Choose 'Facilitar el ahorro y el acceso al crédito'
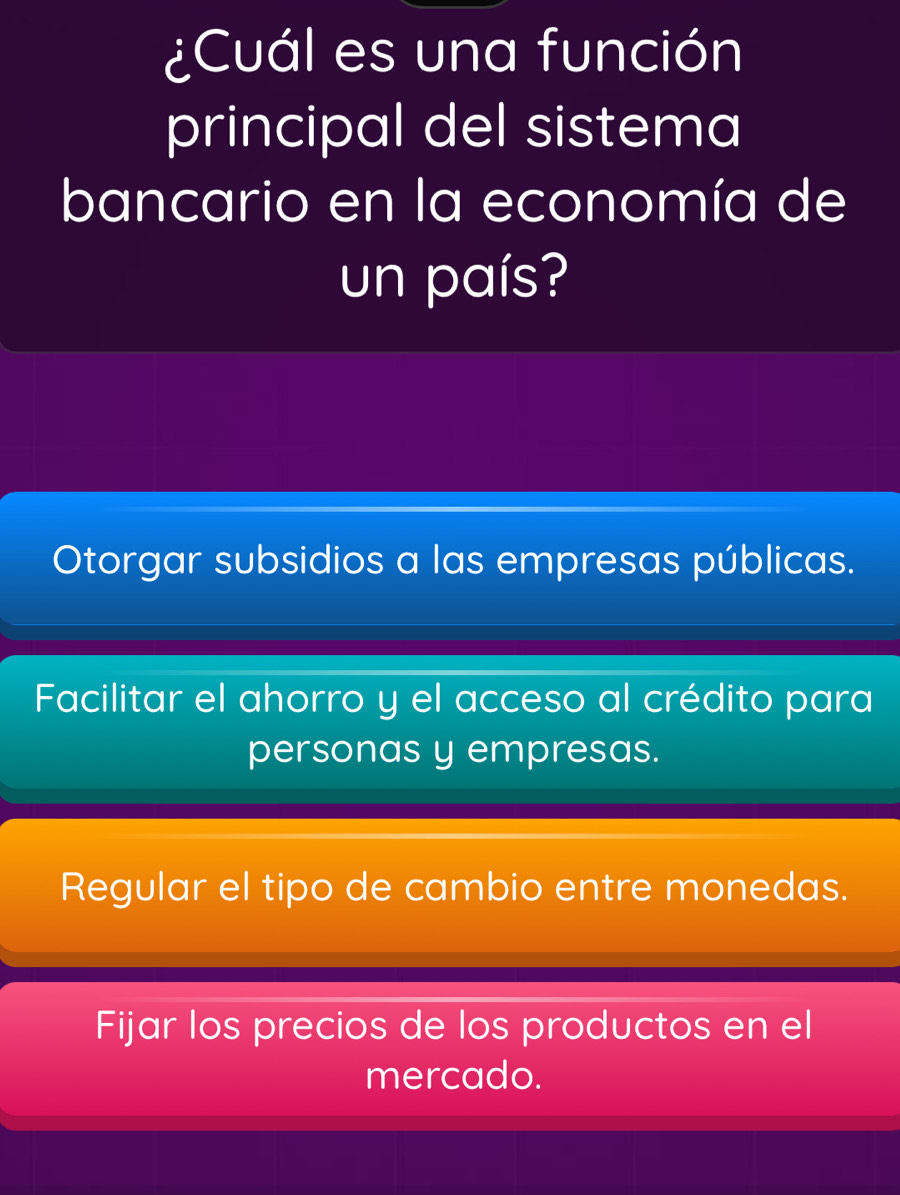 (452, 724)
